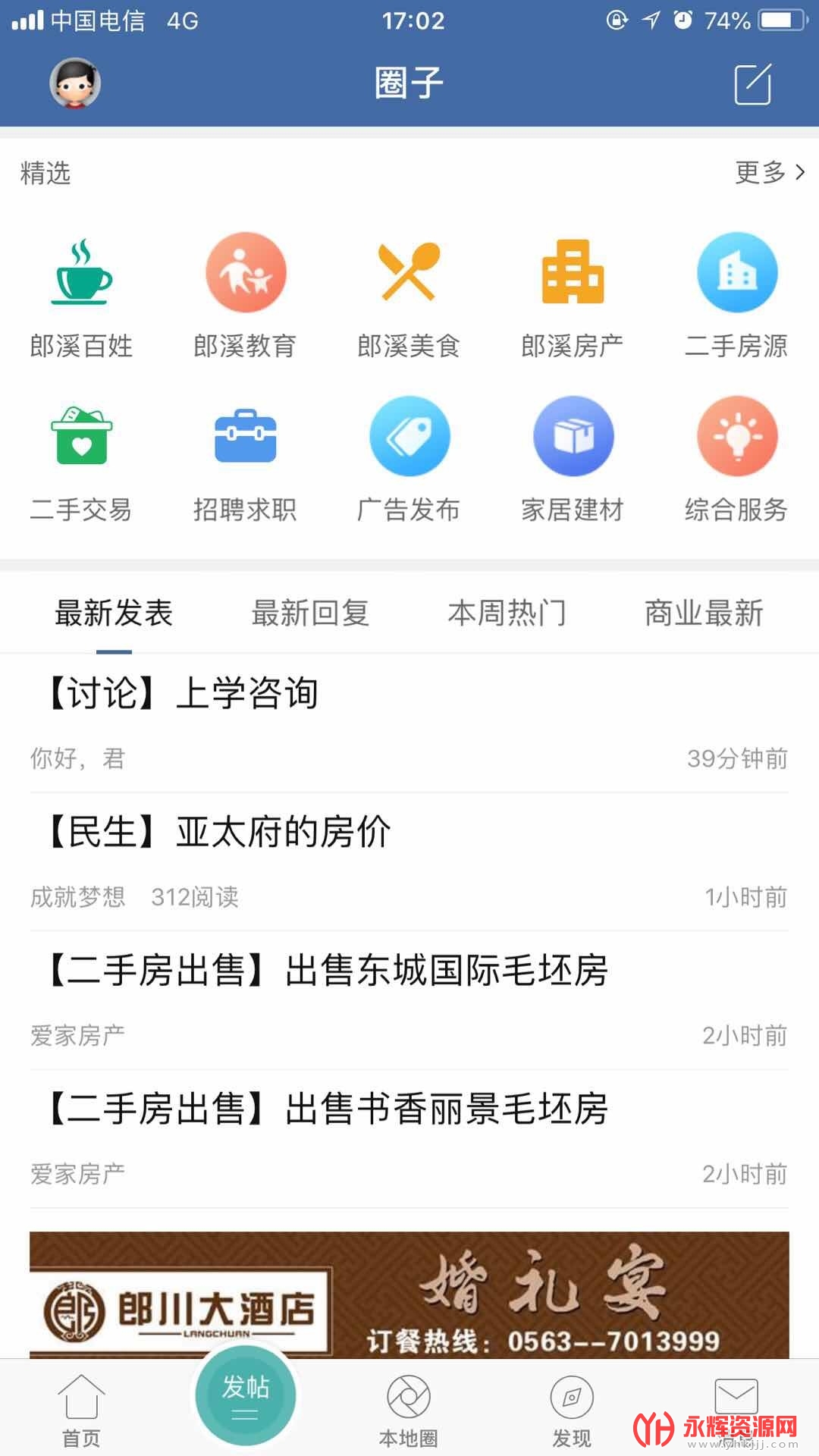
Task: View the 郎川大酒店 wedding banquet banner
Action: (409, 1295)
